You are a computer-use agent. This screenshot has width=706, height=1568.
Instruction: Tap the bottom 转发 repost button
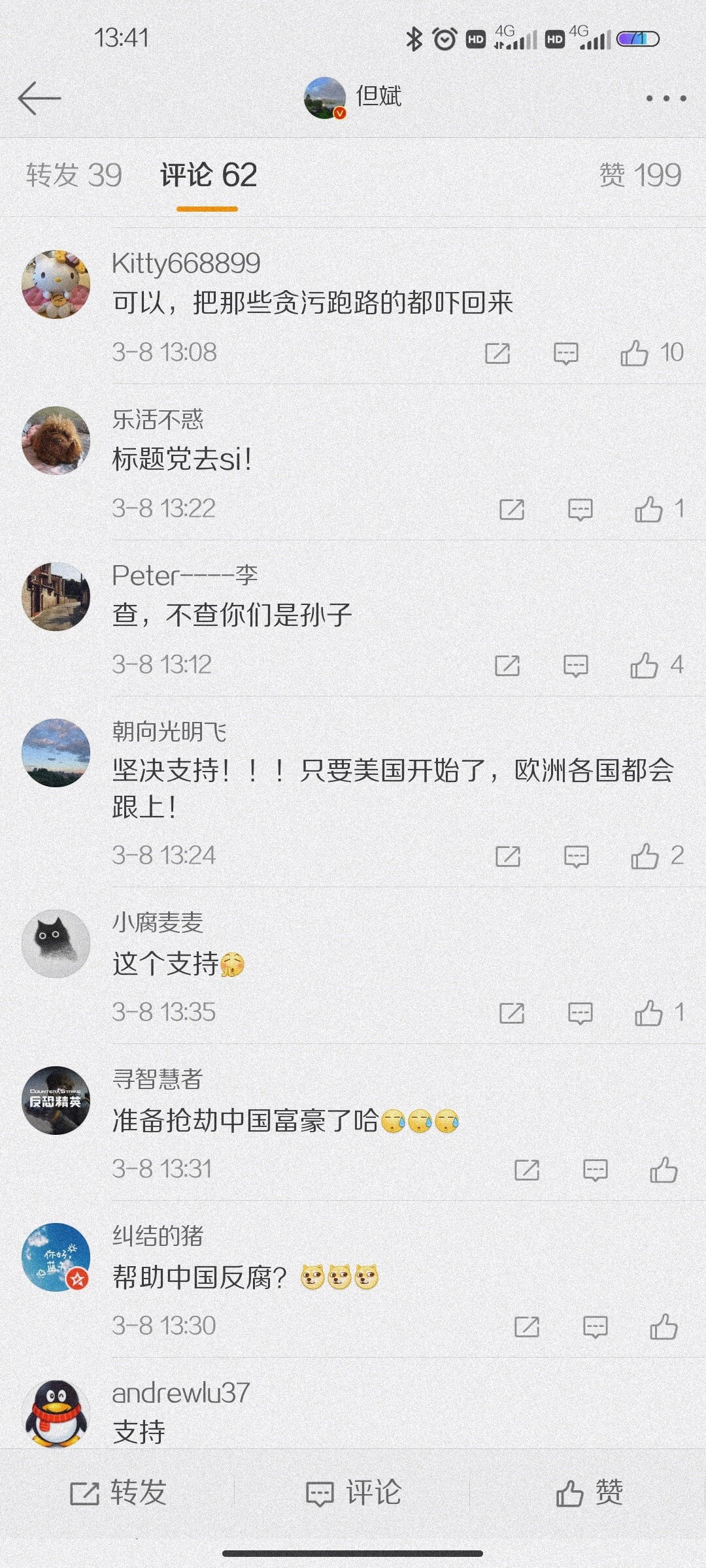118,1493
